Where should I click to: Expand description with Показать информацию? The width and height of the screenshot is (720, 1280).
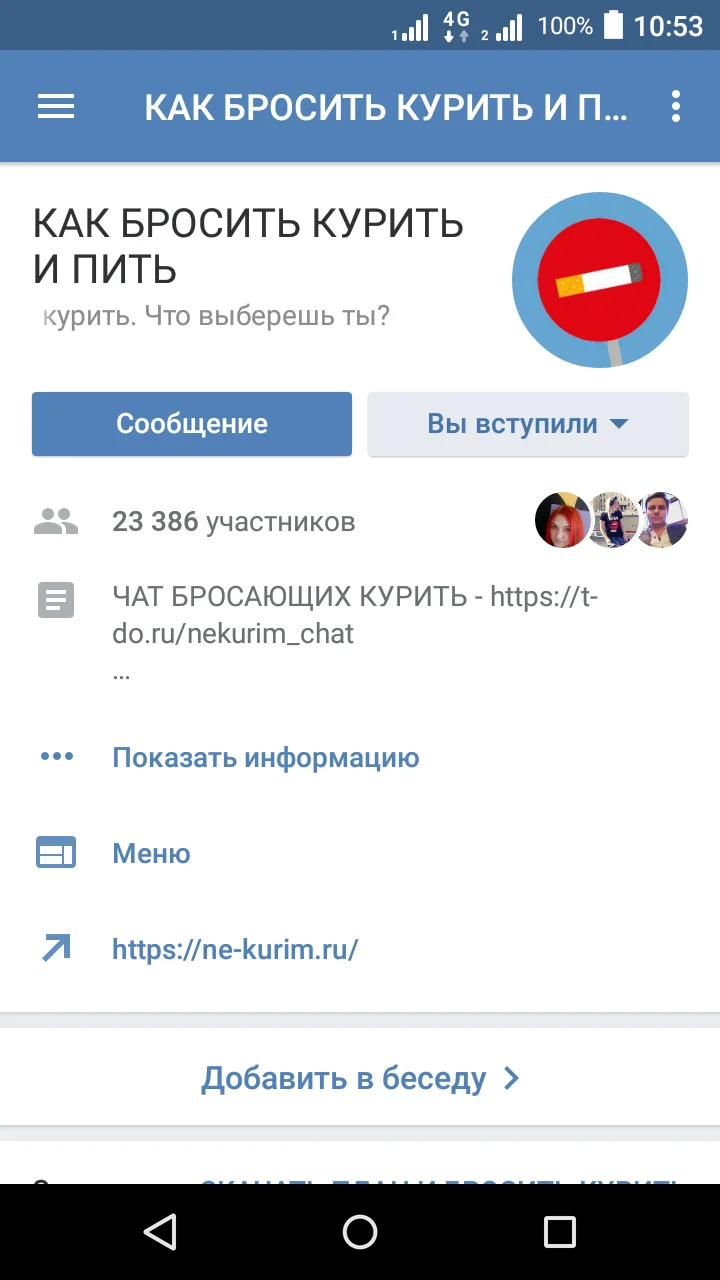[266, 757]
